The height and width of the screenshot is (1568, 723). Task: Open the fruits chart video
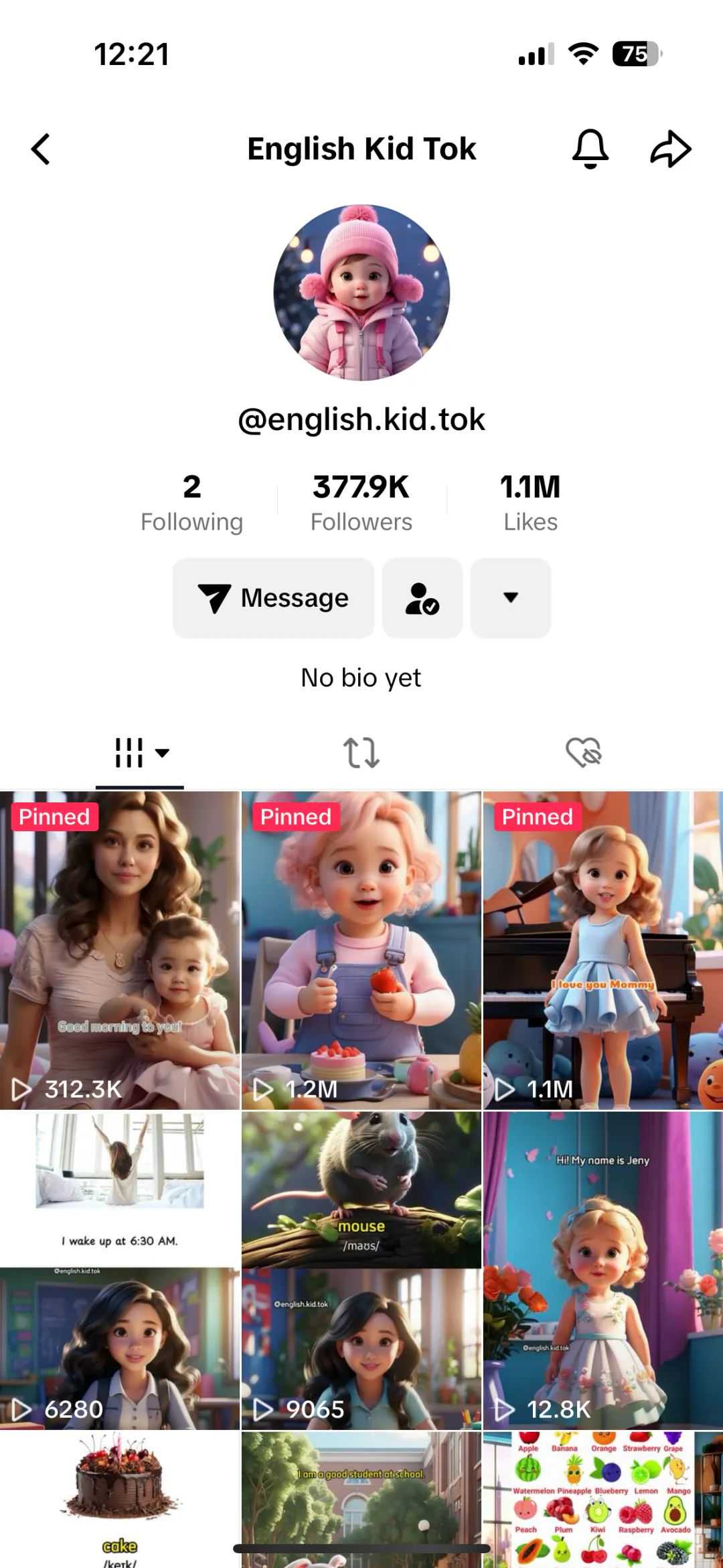click(x=602, y=1500)
